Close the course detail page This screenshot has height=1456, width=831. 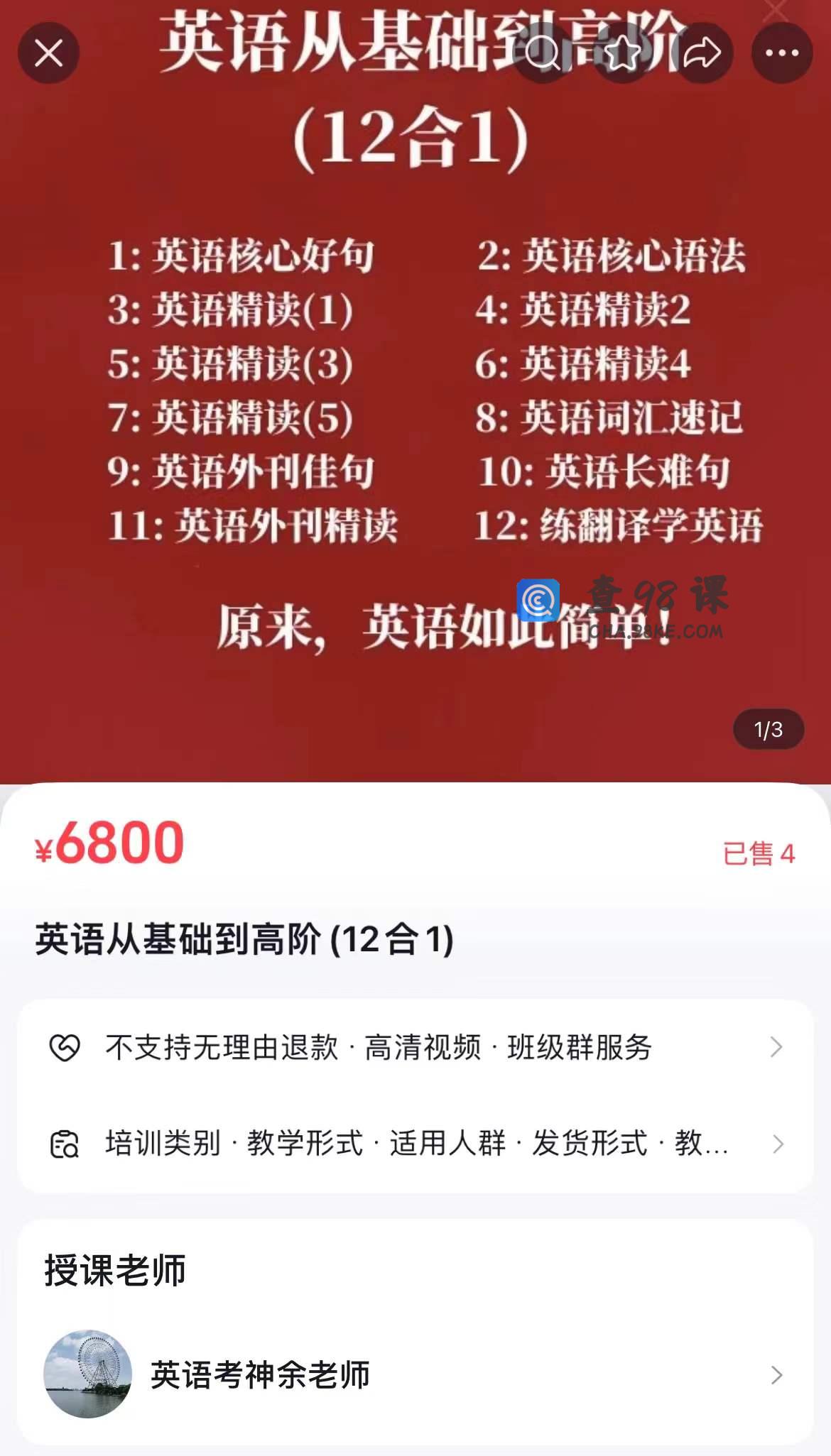pyautogui.click(x=48, y=53)
